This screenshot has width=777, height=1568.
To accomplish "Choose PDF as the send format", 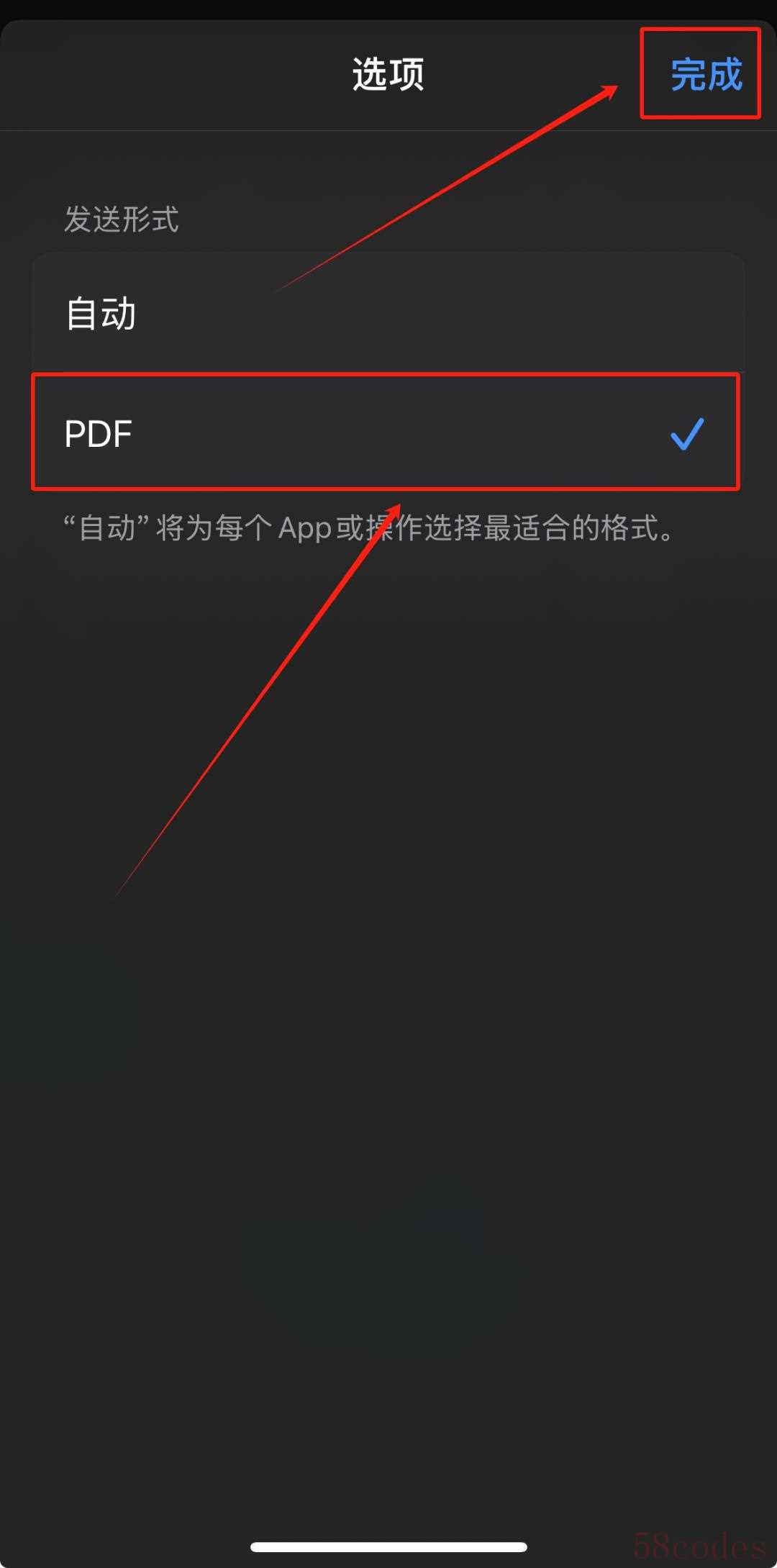I will pos(387,433).
